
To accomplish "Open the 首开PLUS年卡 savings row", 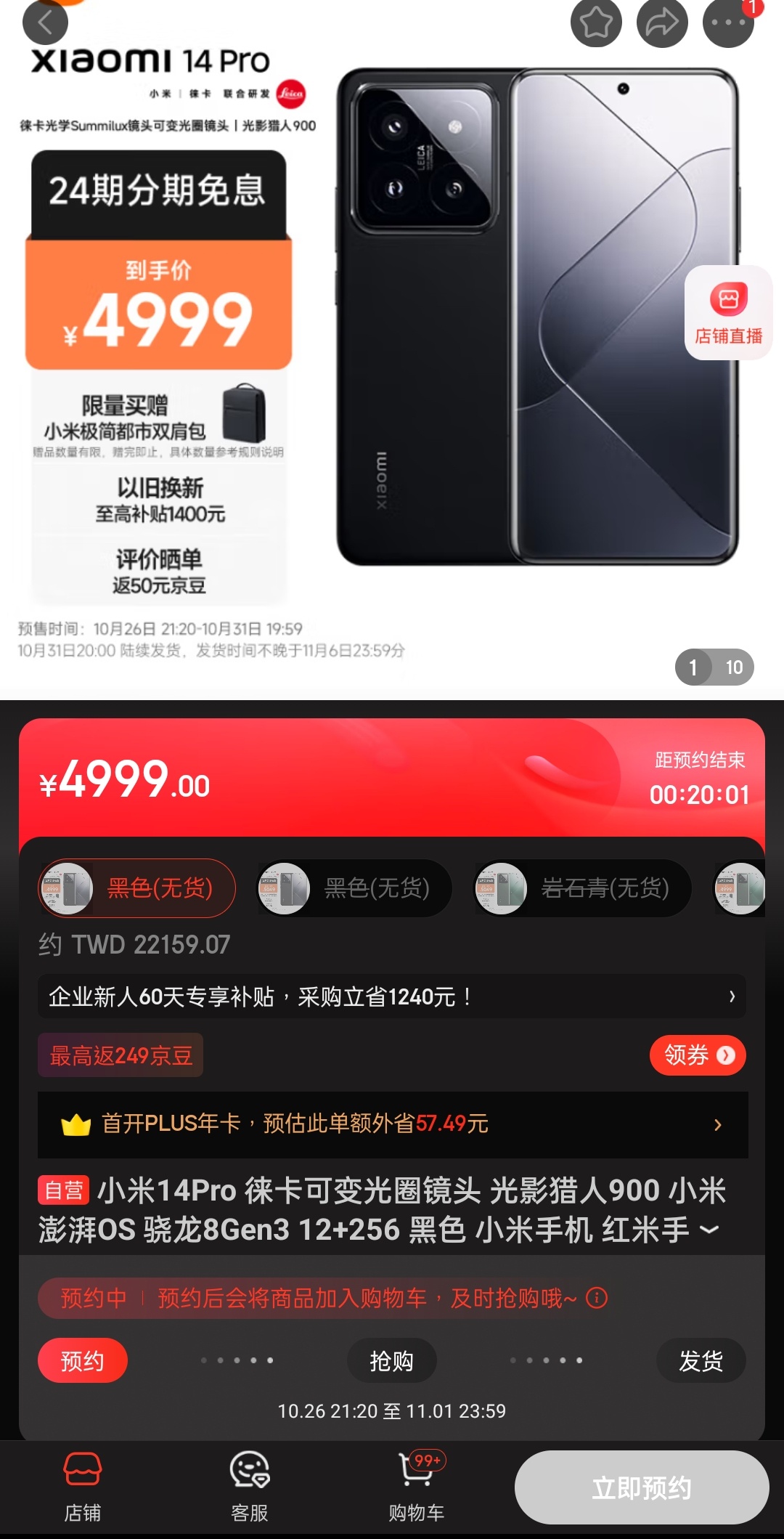I will (x=392, y=1124).
